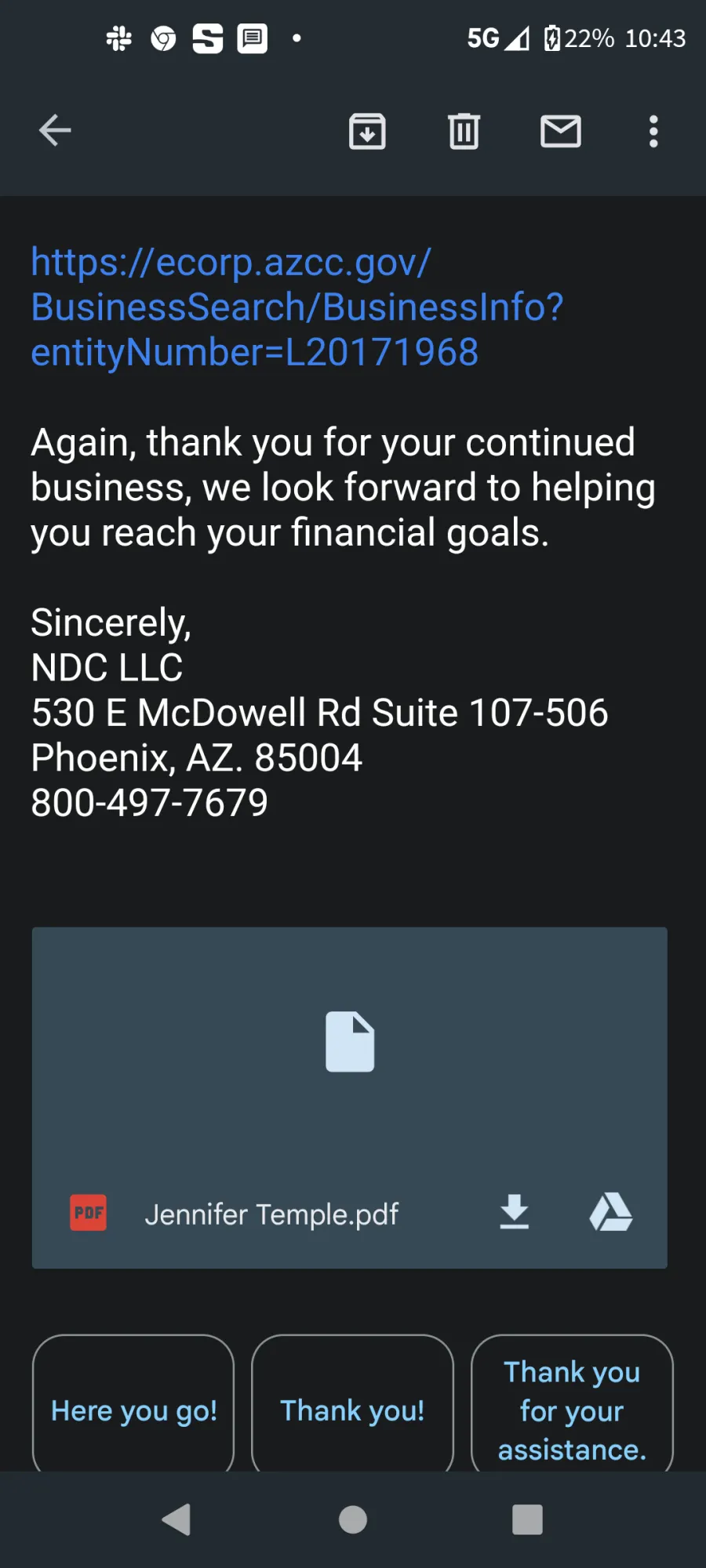Open recent apps from navigation bar
706x1568 pixels.
[x=527, y=1519]
